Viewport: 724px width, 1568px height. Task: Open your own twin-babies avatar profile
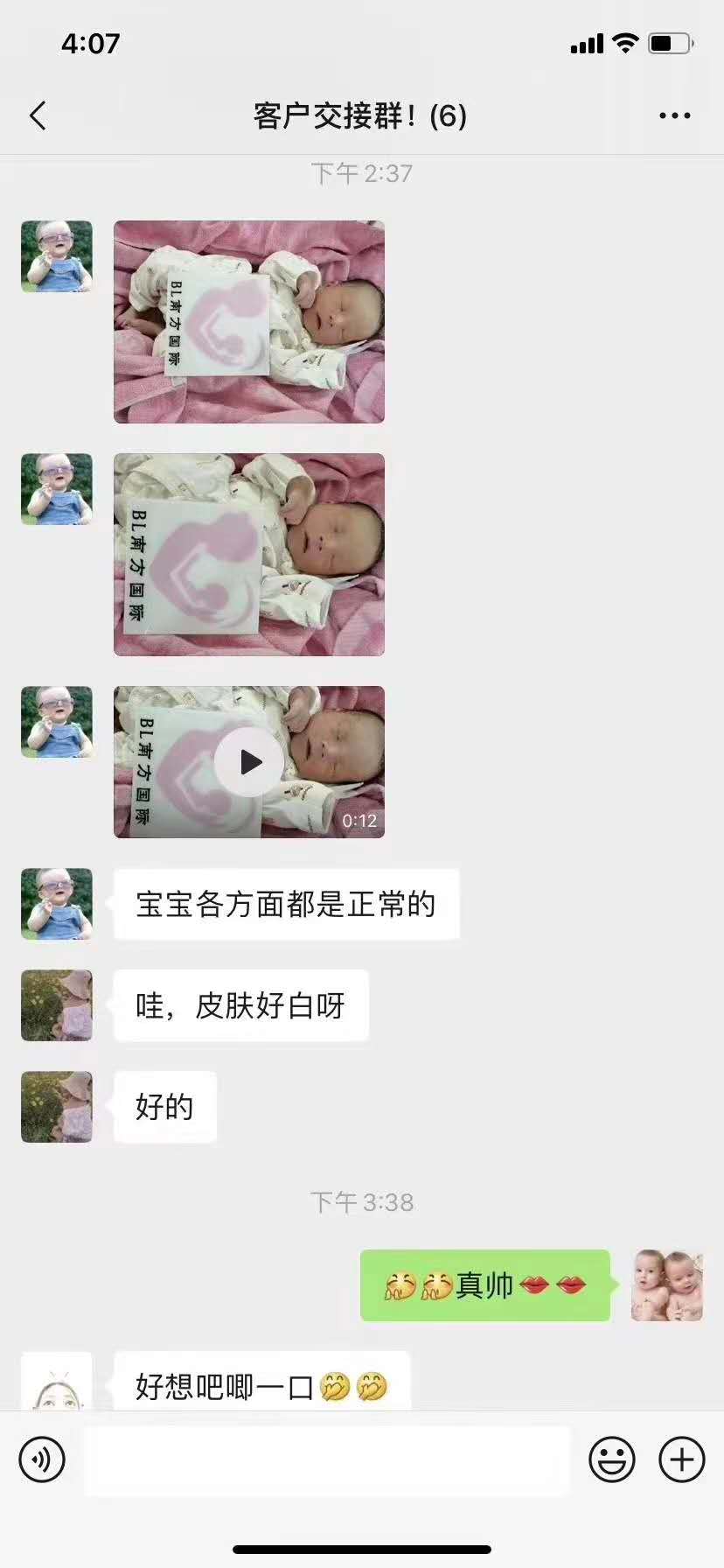(667, 1285)
